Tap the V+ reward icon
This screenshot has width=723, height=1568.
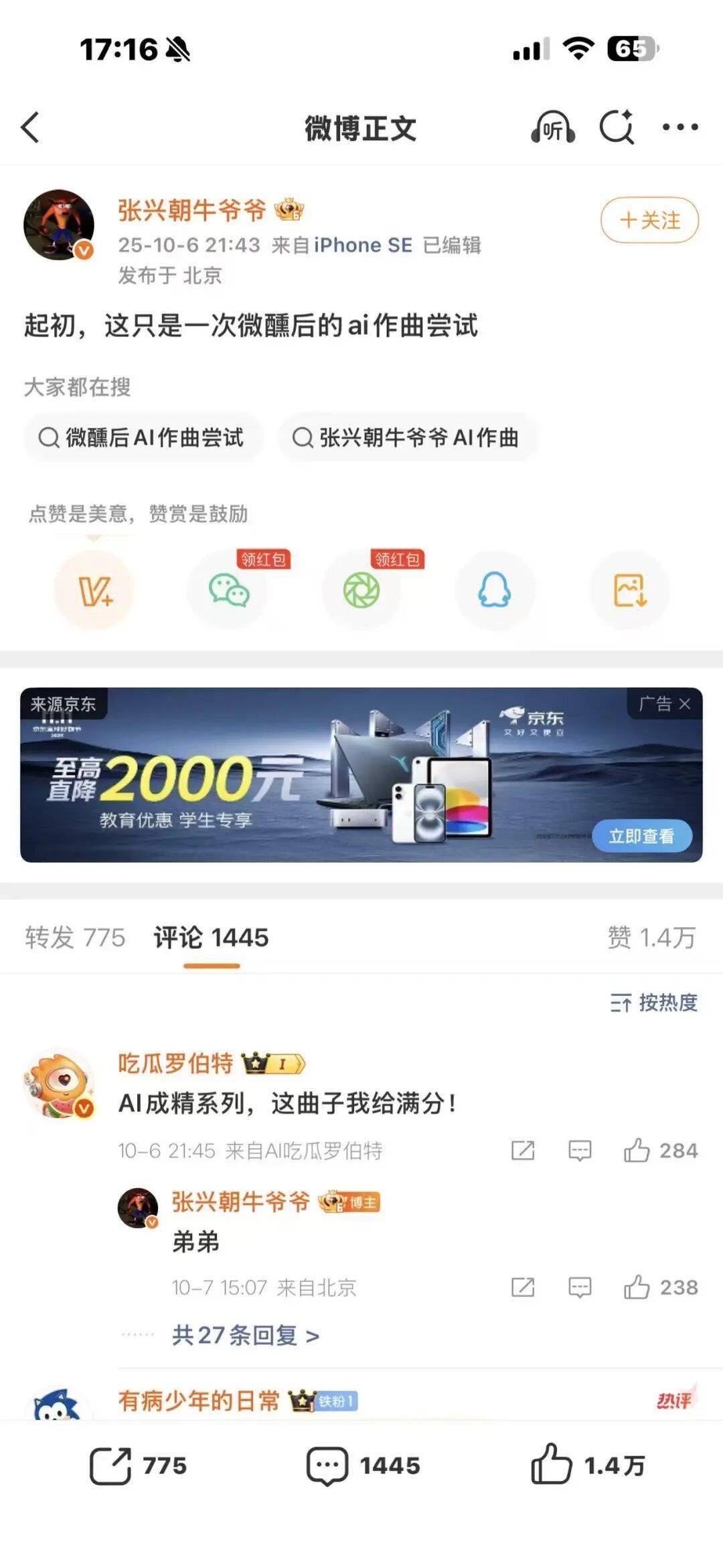pyautogui.click(x=94, y=591)
